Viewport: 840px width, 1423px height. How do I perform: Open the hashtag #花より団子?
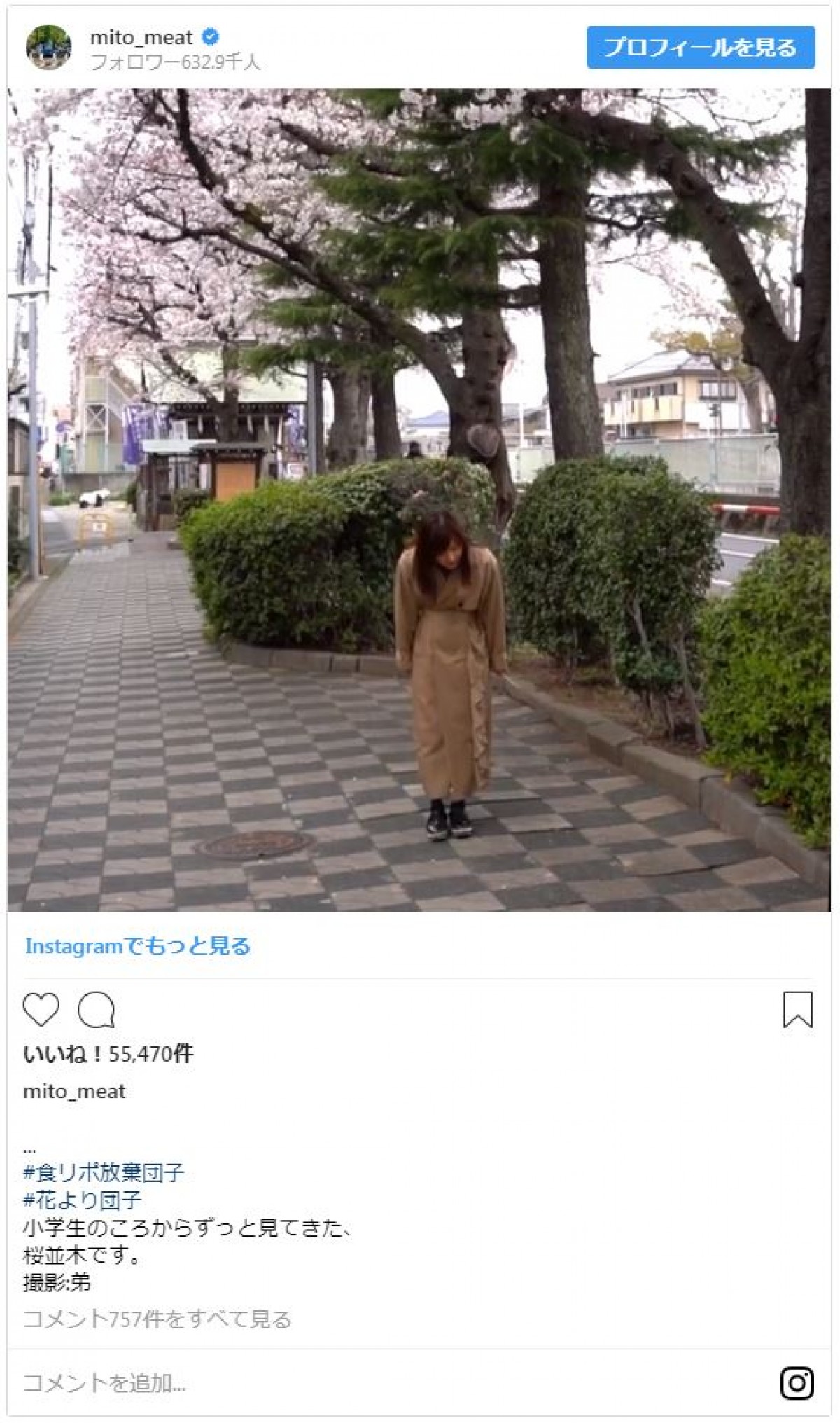(83, 1200)
